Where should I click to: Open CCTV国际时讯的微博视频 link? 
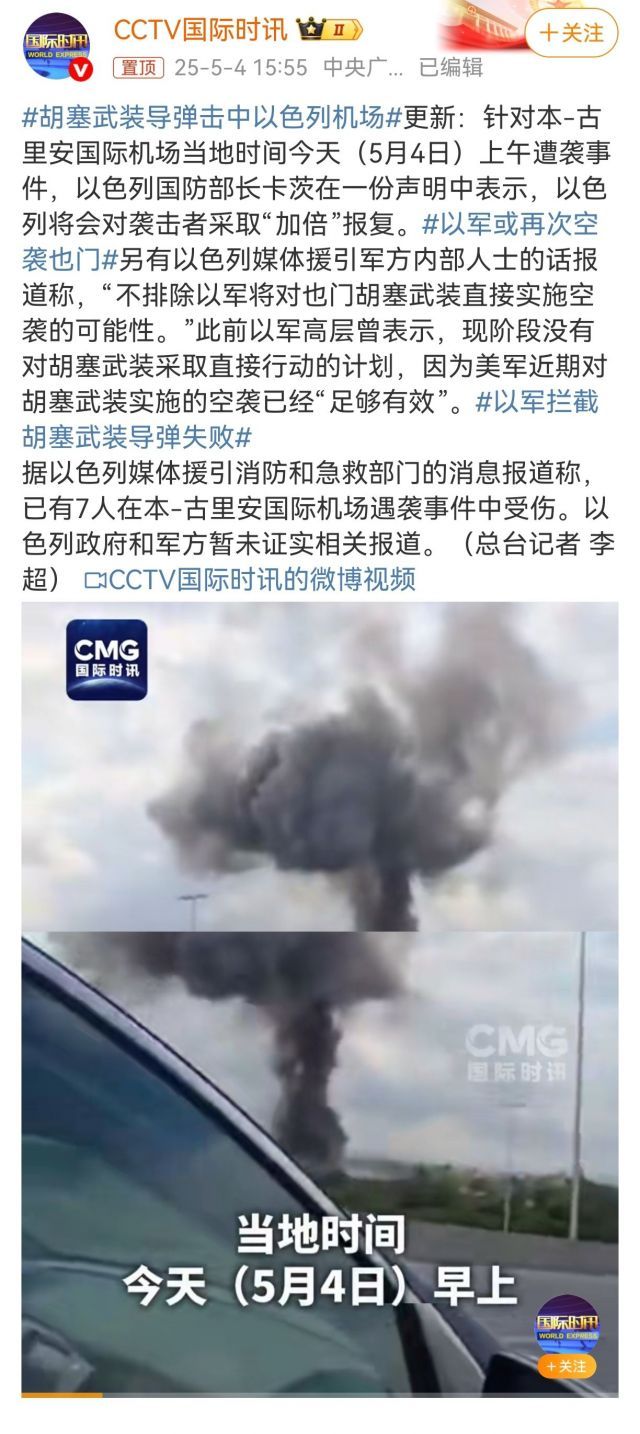(x=250, y=579)
